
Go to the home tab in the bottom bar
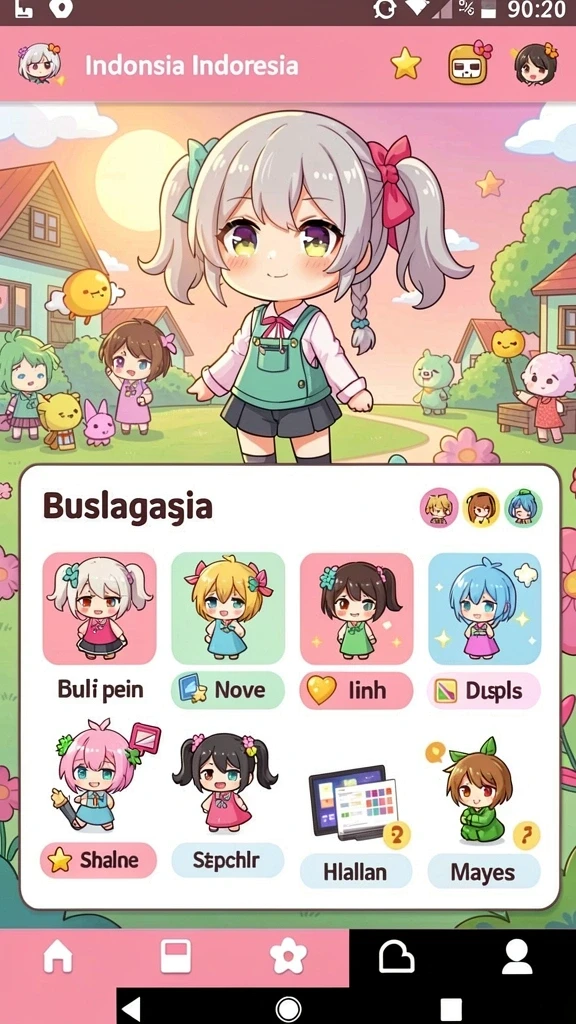point(57,958)
